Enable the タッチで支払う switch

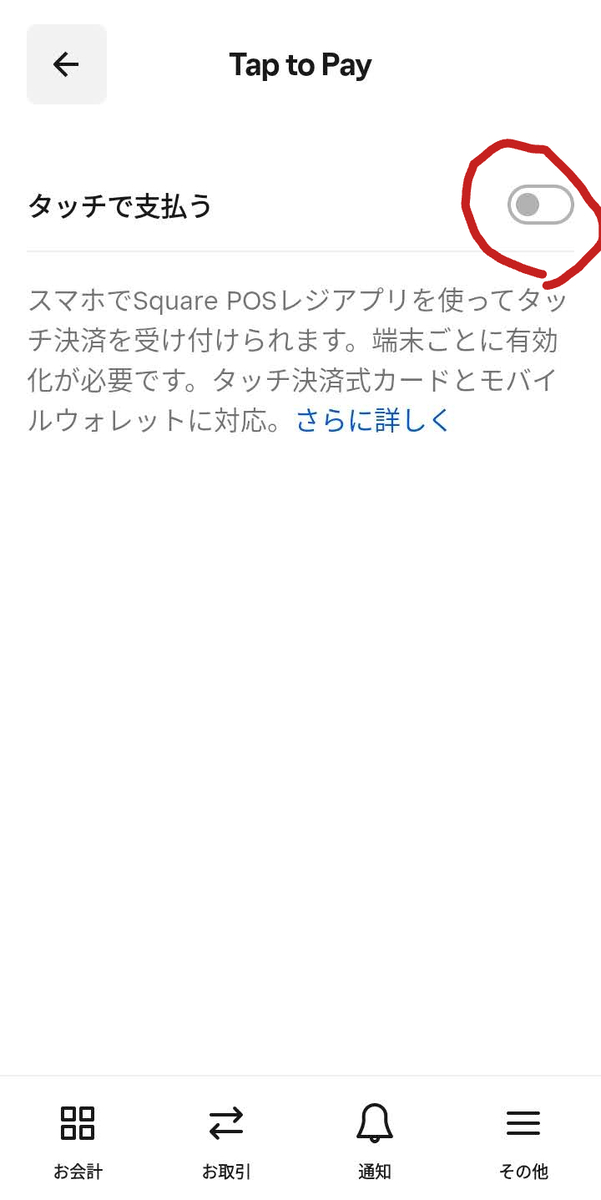point(540,205)
